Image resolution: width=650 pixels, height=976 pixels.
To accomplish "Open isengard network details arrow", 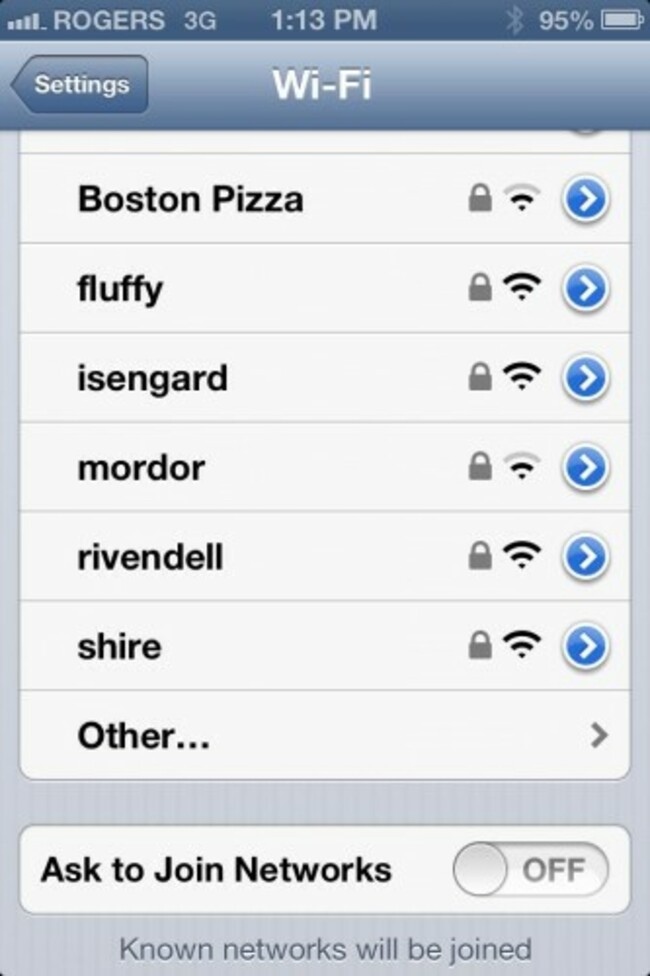I will click(x=587, y=379).
